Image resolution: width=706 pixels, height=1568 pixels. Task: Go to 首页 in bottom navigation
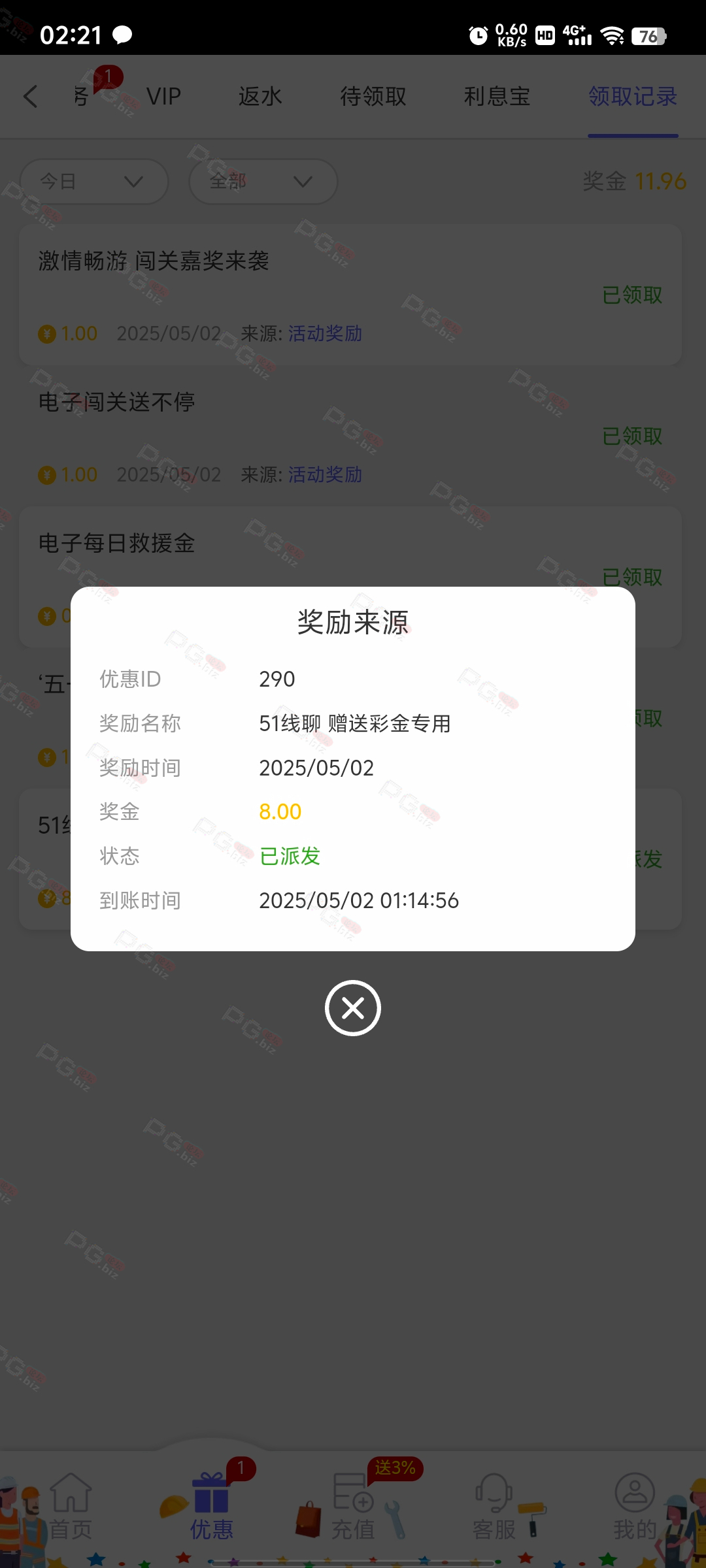(71, 1507)
